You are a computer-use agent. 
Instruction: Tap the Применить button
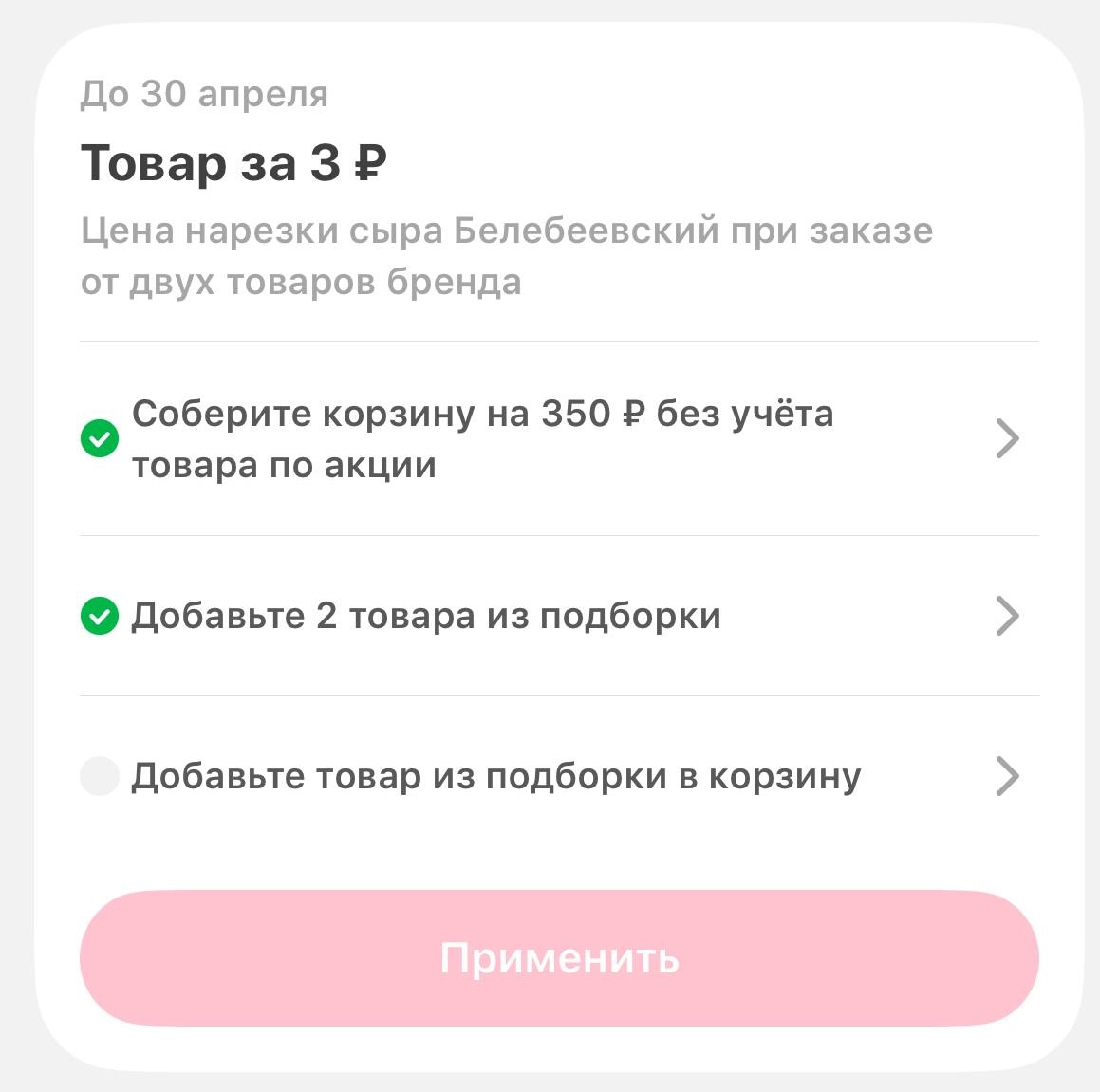pos(558,958)
